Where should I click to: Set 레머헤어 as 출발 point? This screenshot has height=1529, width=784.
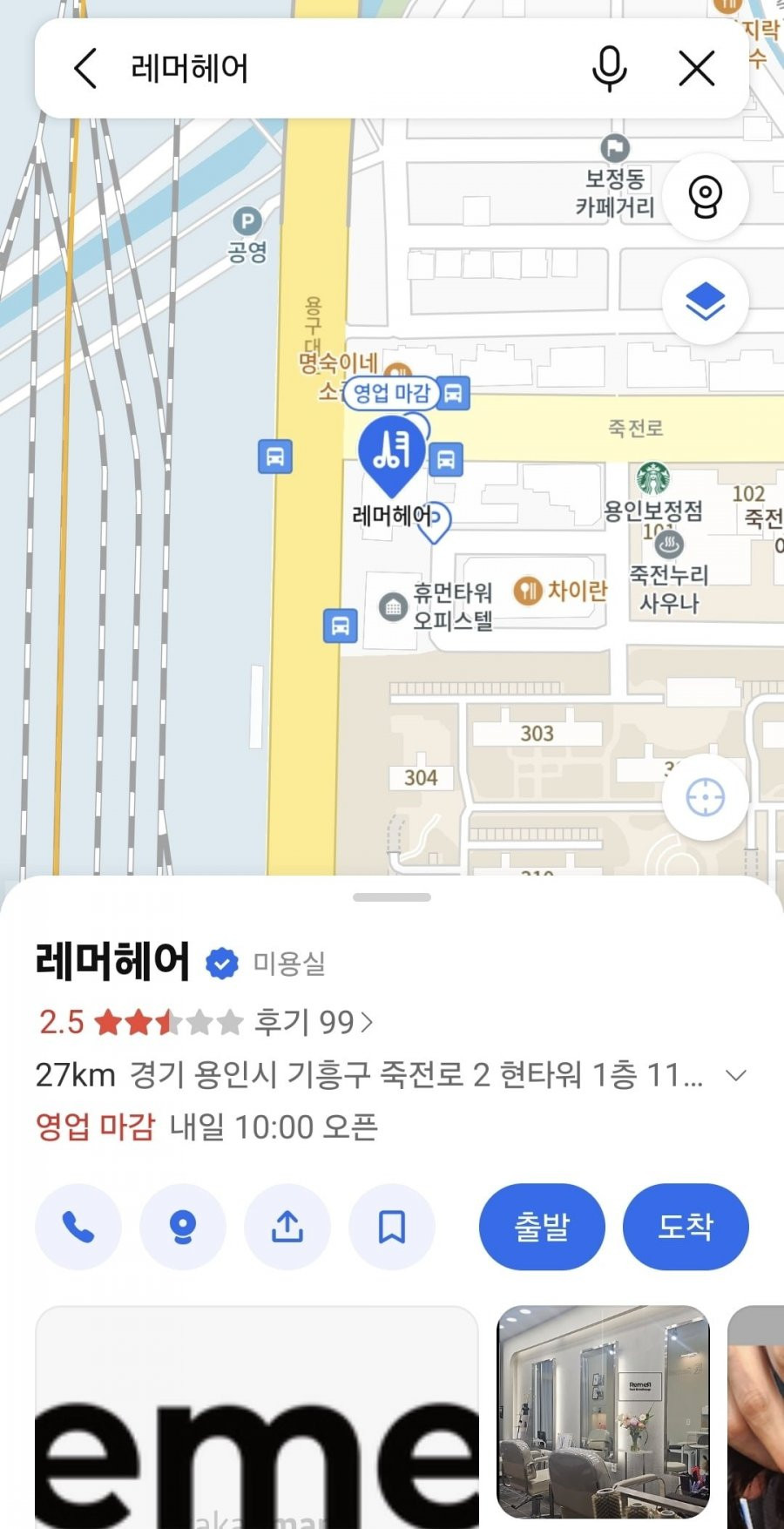pyautogui.click(x=542, y=1227)
